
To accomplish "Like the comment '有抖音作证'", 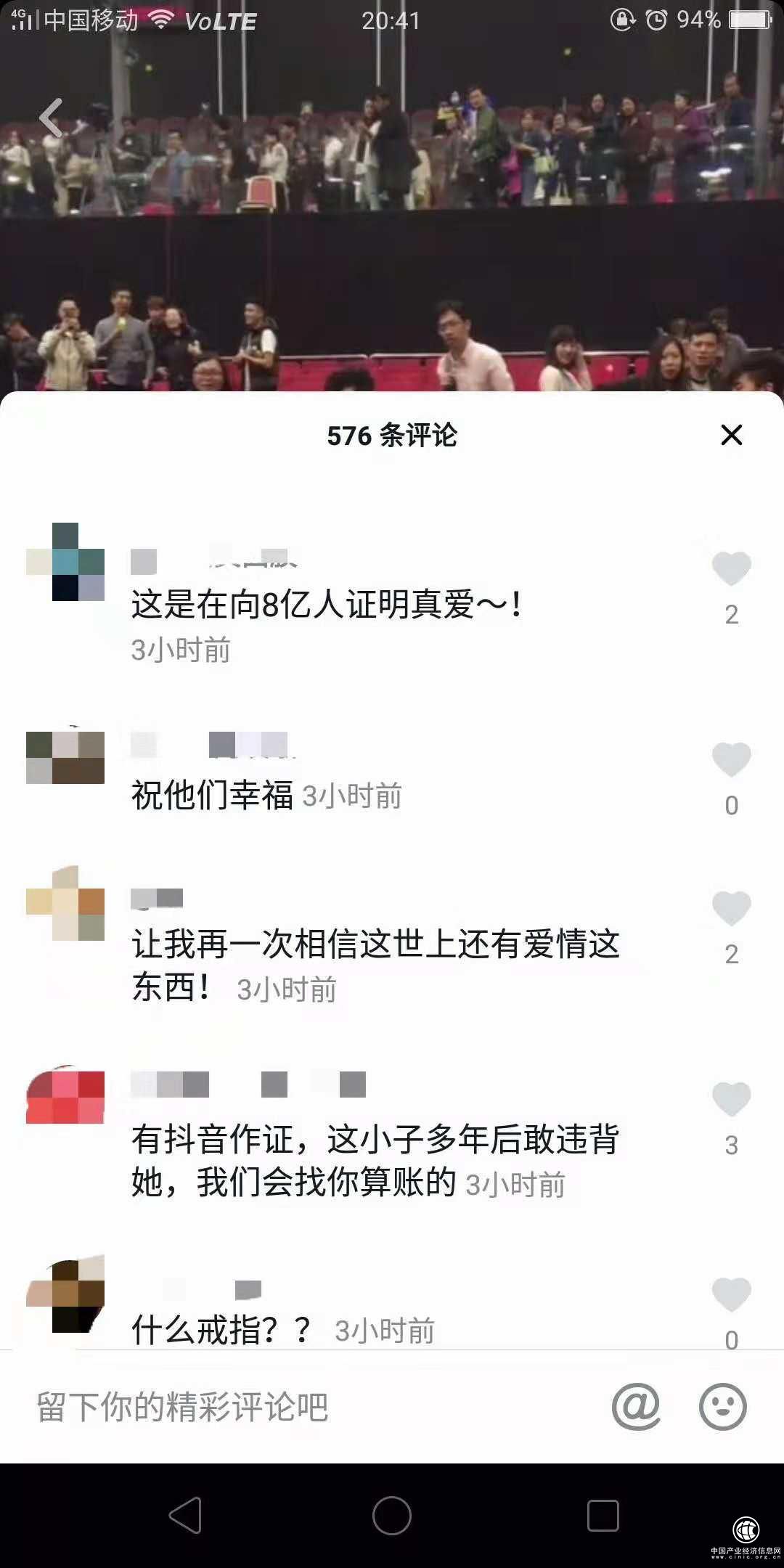I will click(x=731, y=1099).
